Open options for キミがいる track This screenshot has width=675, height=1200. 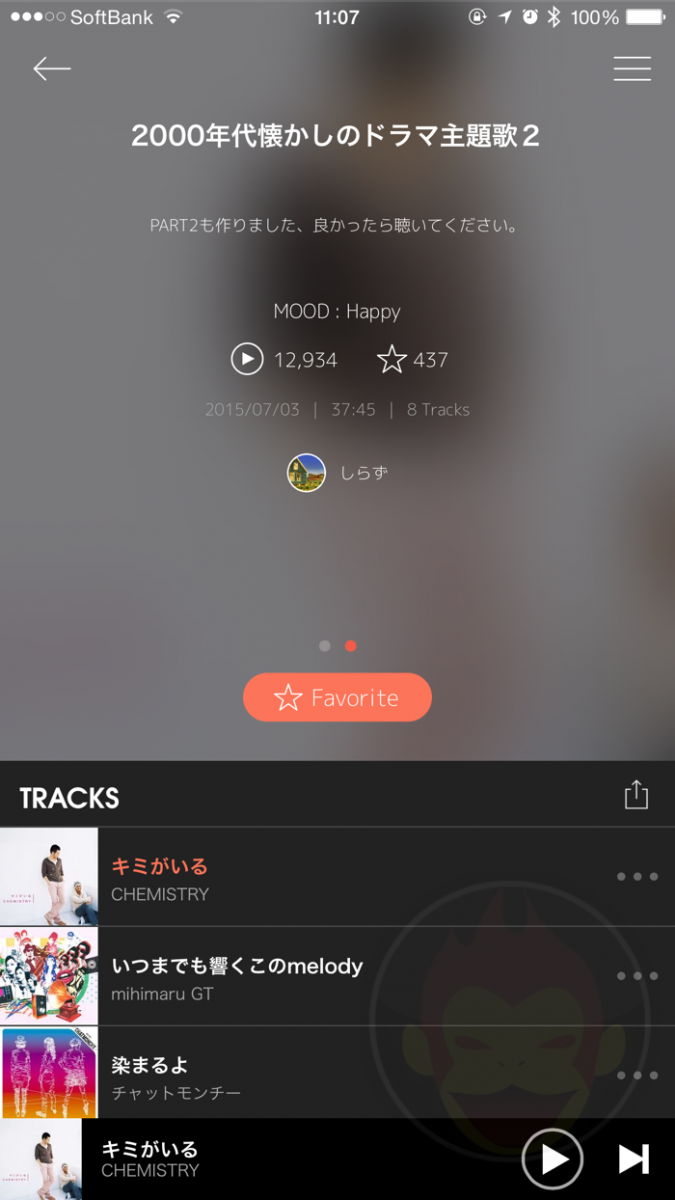coord(637,877)
